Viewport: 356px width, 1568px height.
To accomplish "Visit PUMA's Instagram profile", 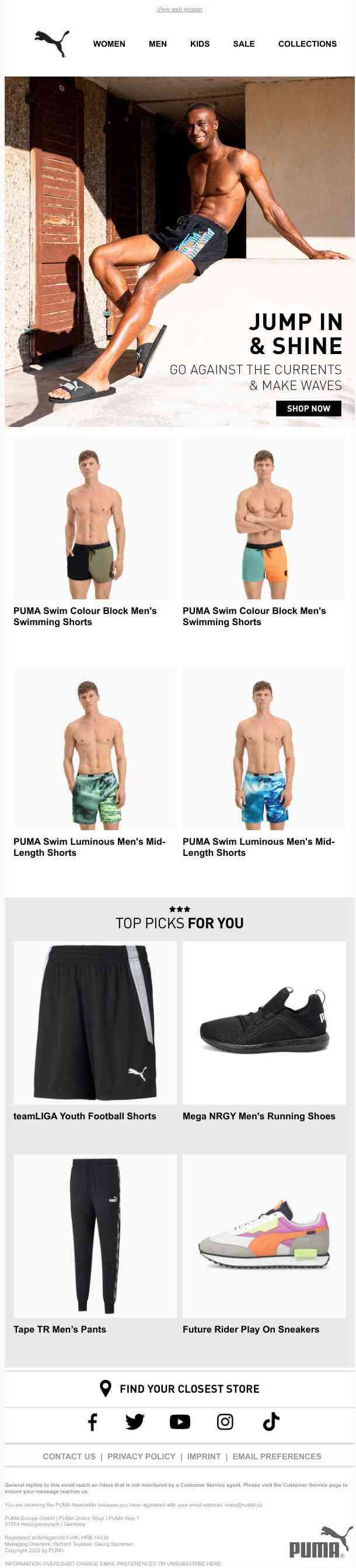I will coord(225,1422).
